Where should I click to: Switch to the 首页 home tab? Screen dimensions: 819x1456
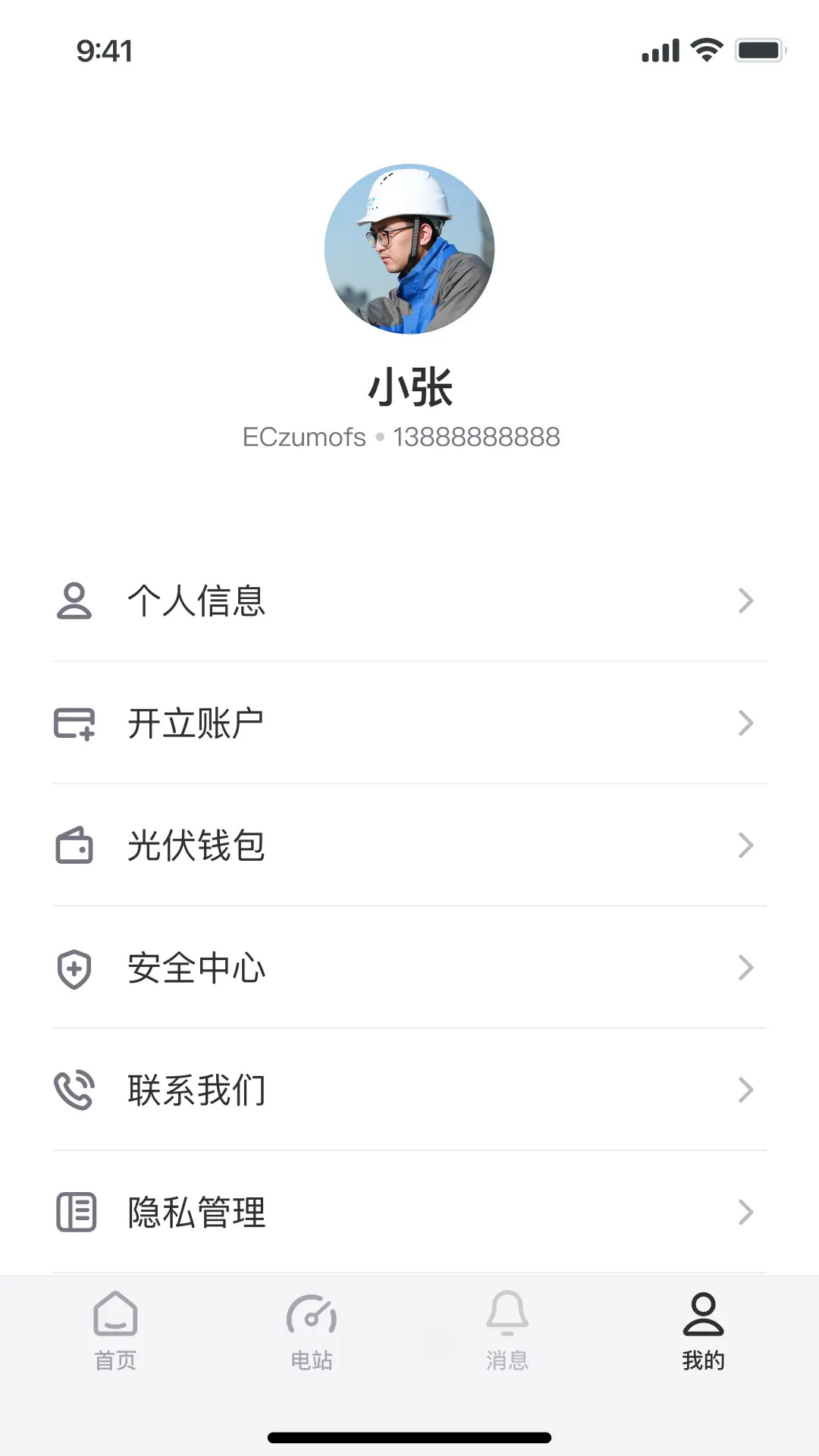coord(115,1331)
